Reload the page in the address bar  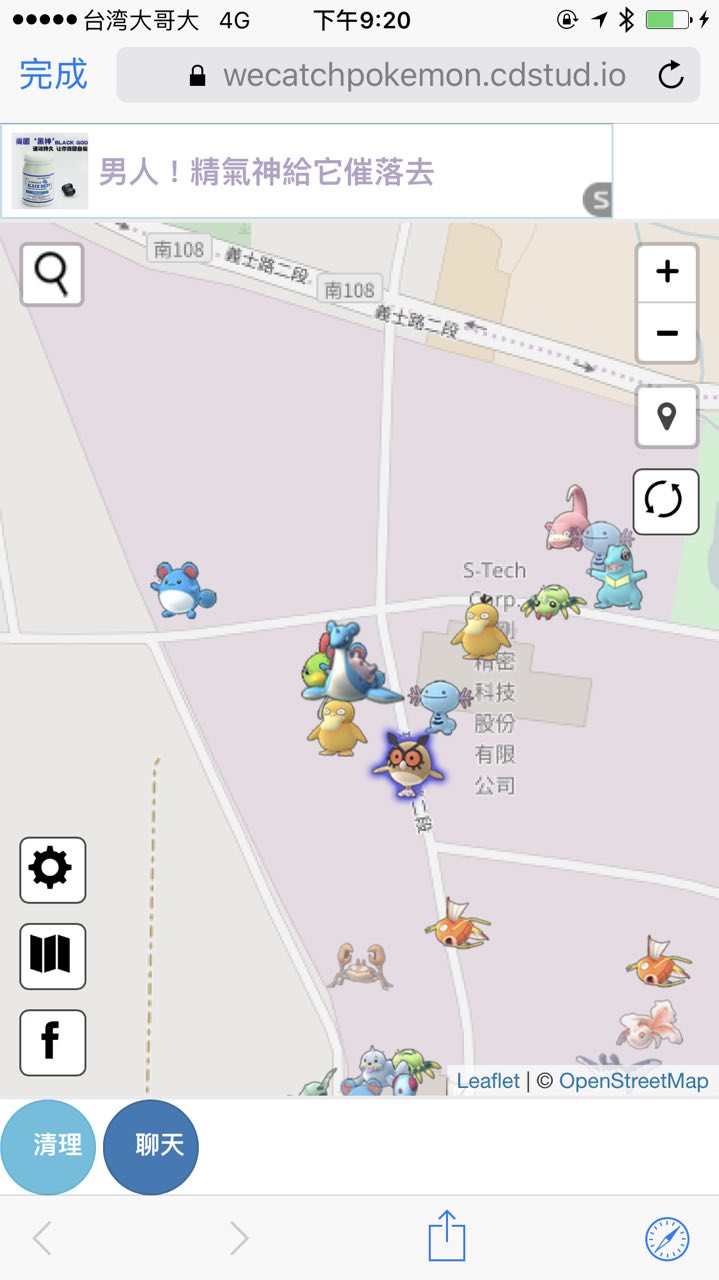pos(670,75)
